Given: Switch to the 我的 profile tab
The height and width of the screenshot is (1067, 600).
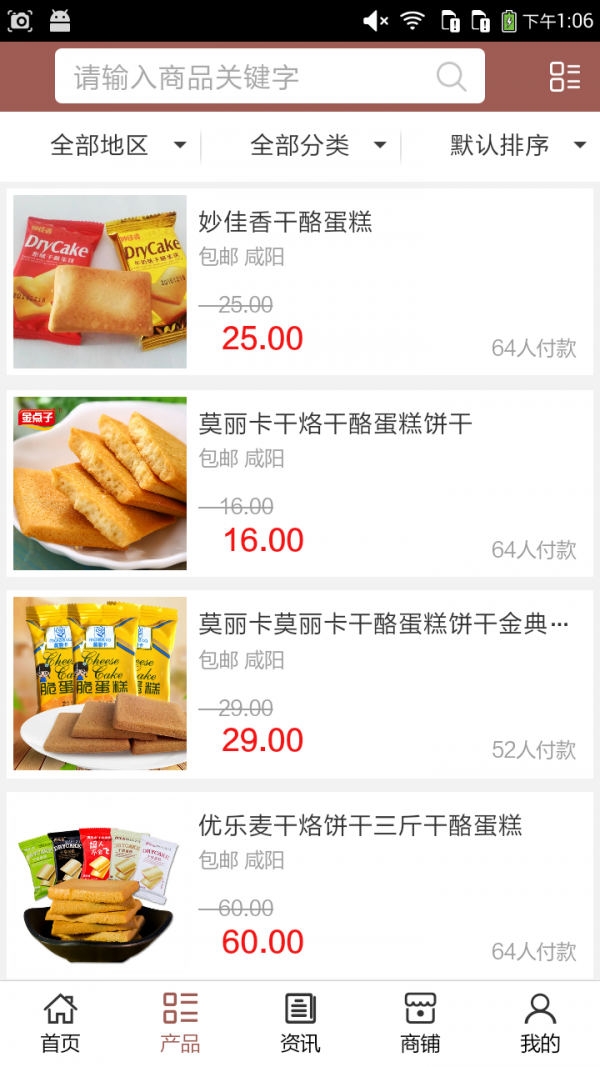Looking at the screenshot, I should [x=540, y=1023].
